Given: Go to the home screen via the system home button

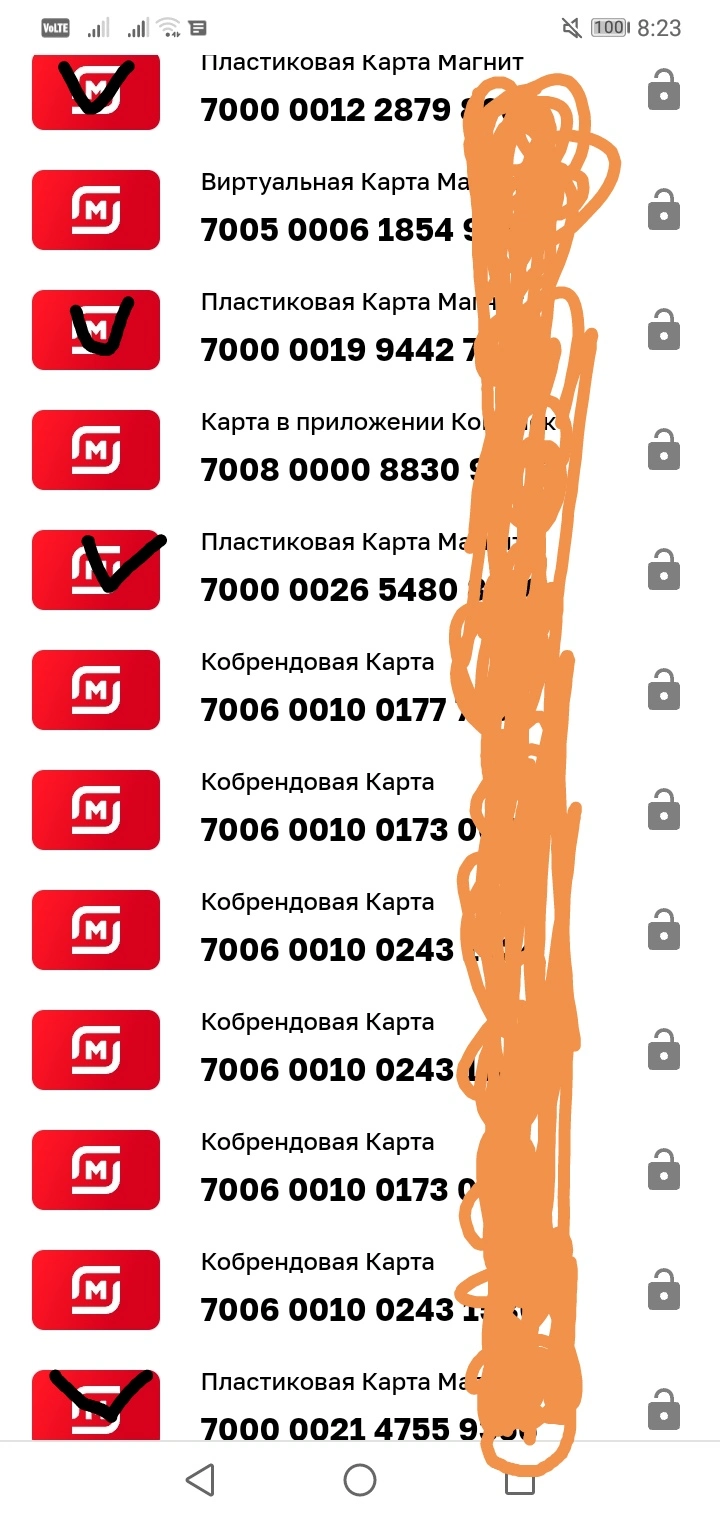Looking at the screenshot, I should [x=360, y=1480].
